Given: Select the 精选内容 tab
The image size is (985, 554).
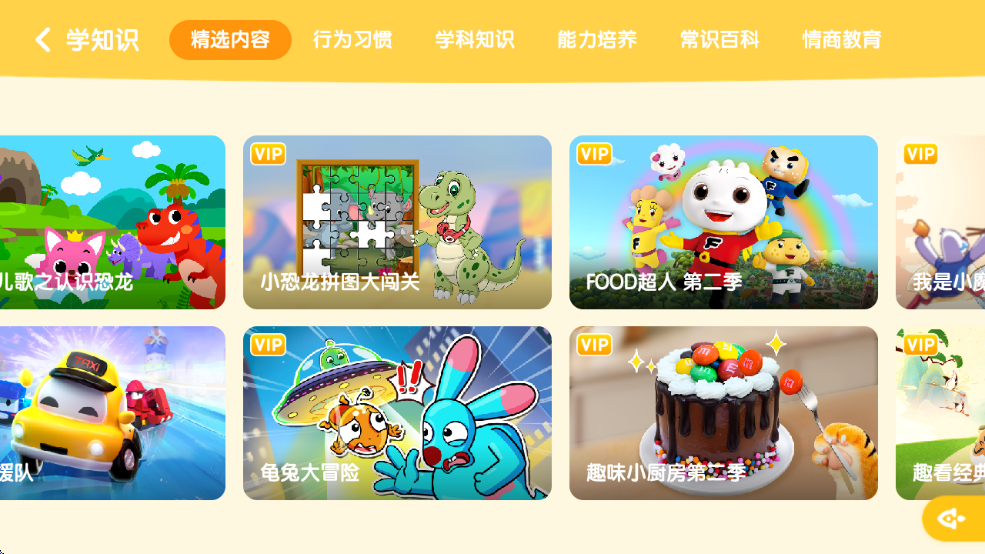Looking at the screenshot, I should pos(230,40).
